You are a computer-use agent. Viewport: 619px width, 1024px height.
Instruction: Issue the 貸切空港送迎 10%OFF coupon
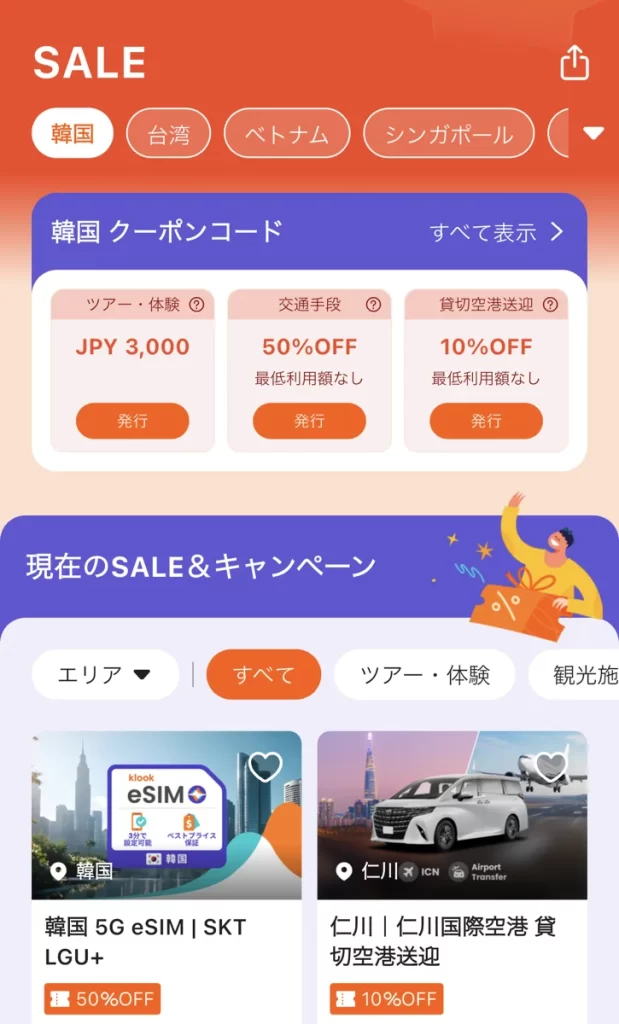pyautogui.click(x=486, y=421)
